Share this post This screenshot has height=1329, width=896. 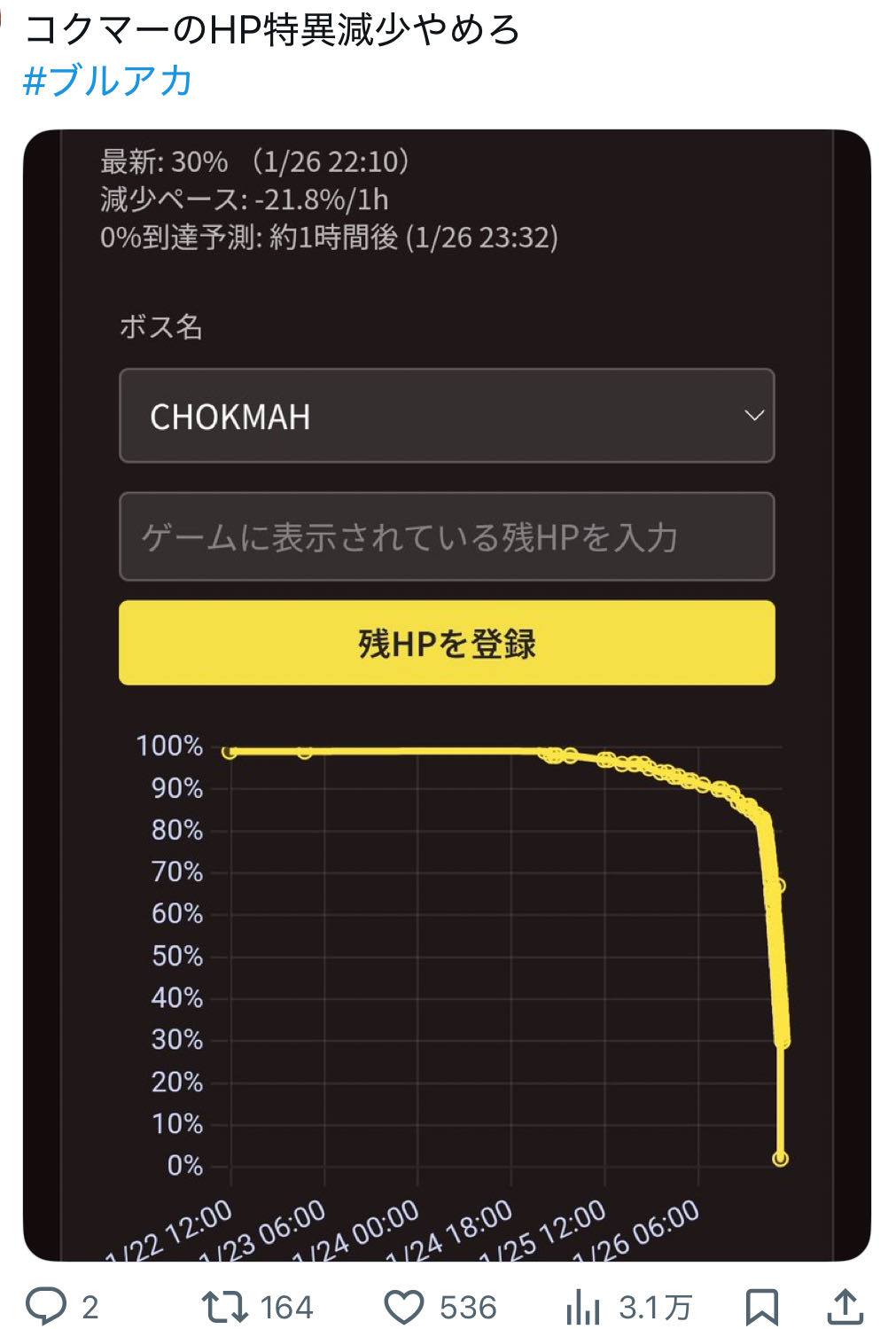click(845, 1307)
